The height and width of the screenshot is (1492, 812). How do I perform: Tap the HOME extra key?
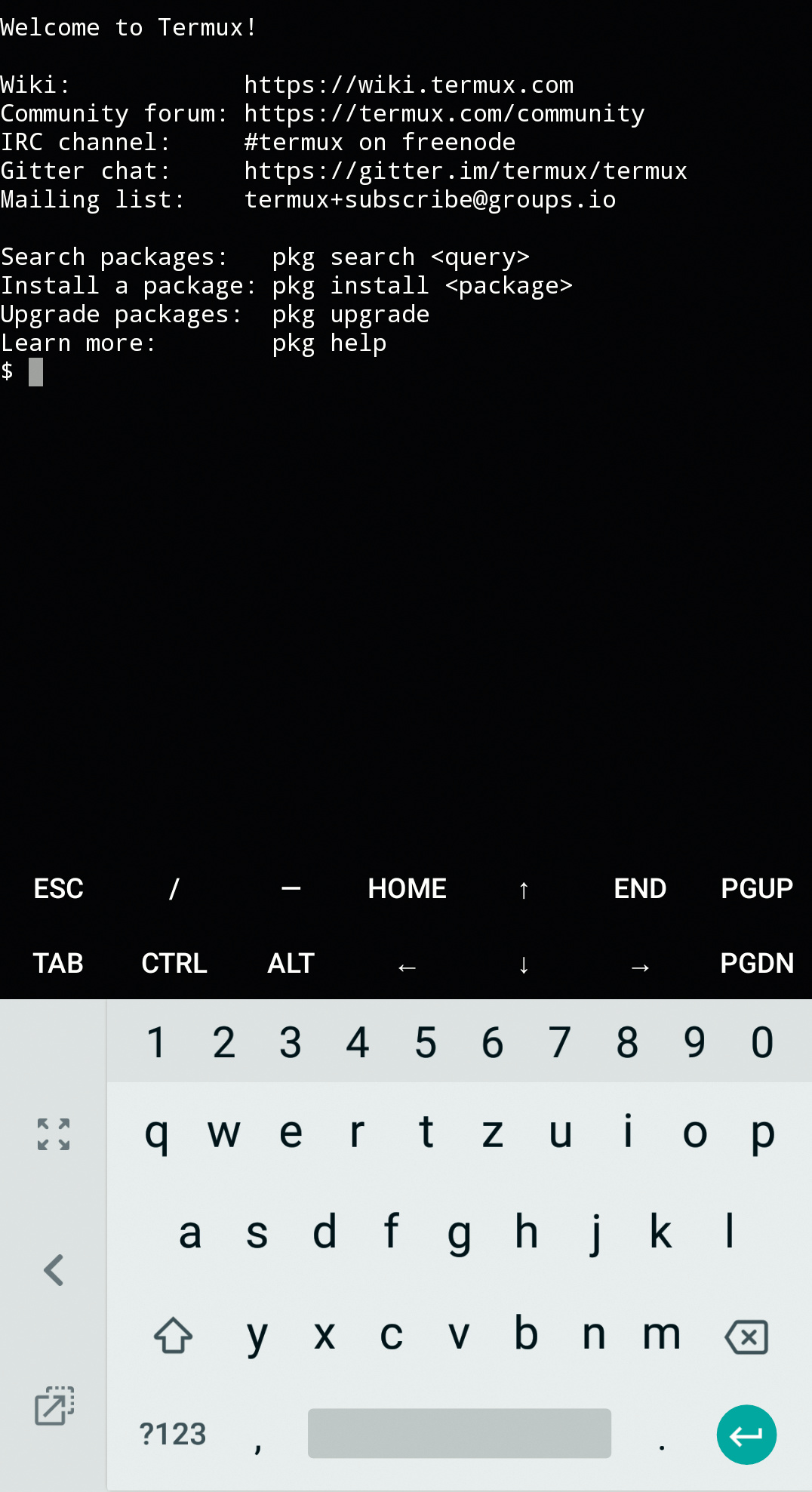tap(407, 888)
